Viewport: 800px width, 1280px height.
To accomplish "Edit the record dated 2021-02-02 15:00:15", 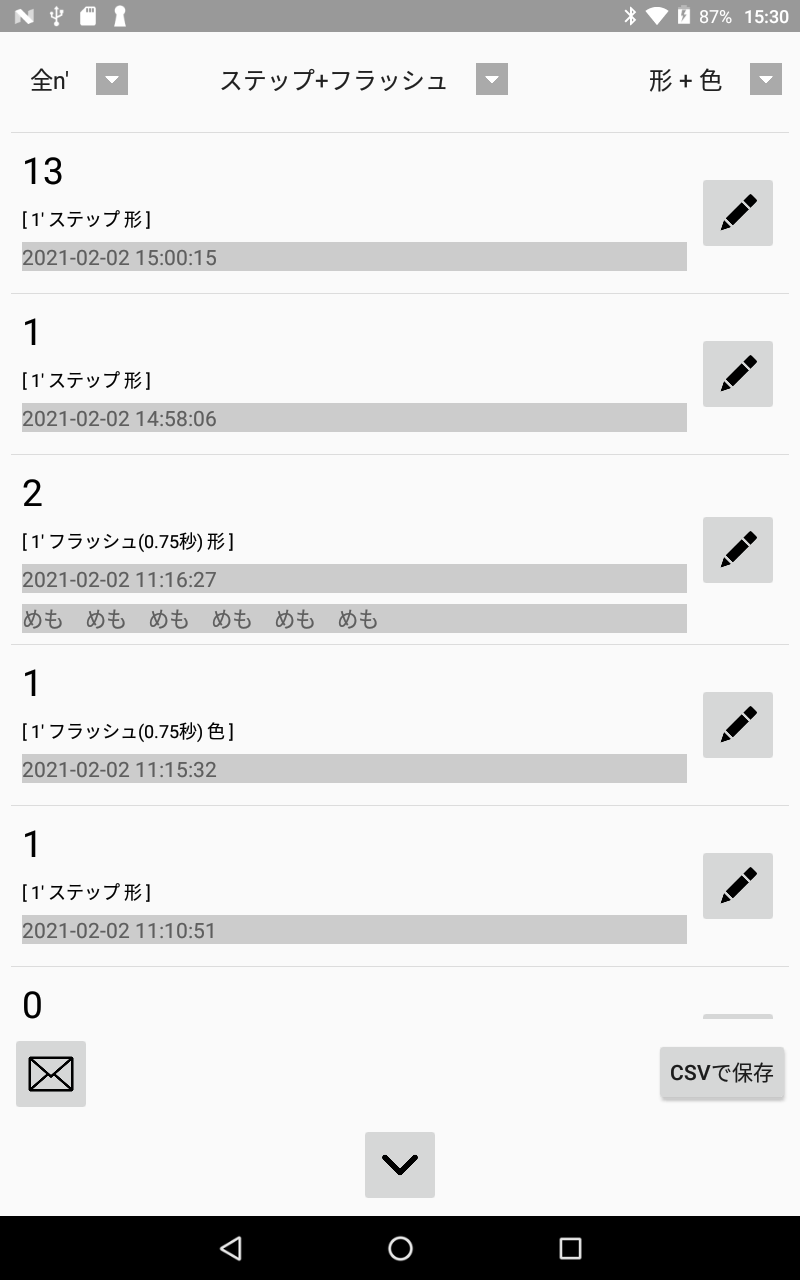I will coord(738,213).
